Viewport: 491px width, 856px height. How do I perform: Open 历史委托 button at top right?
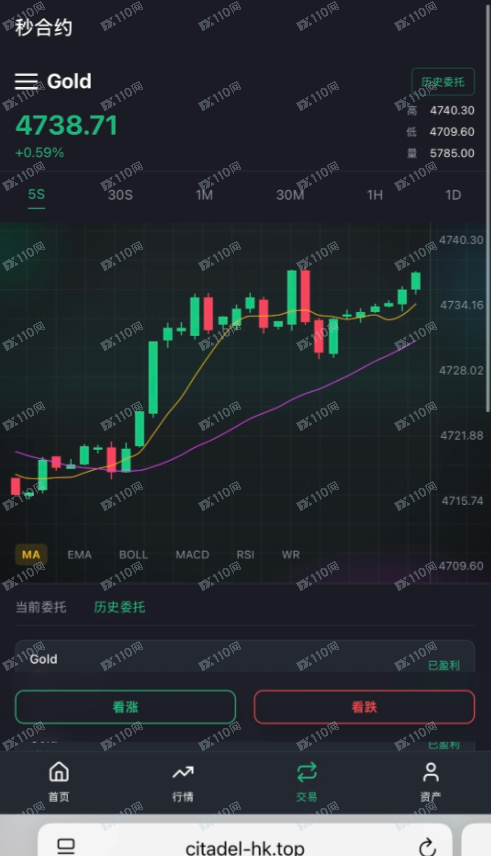click(x=442, y=82)
